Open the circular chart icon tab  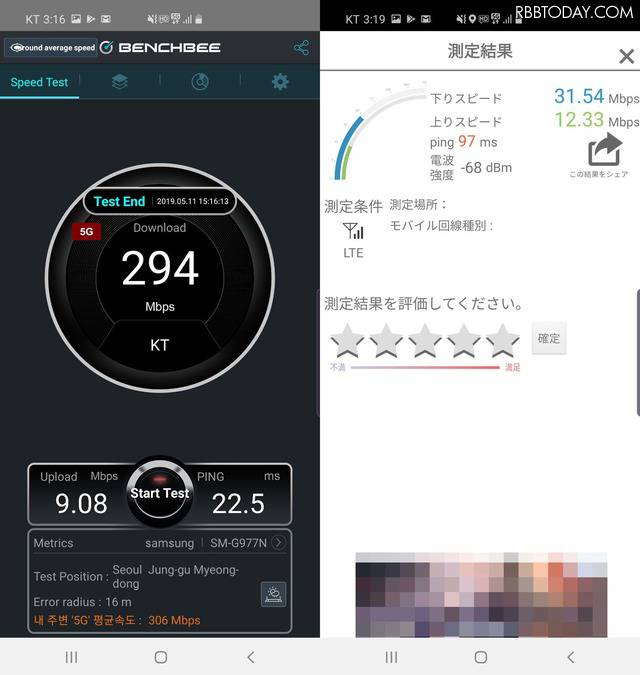tap(200, 82)
